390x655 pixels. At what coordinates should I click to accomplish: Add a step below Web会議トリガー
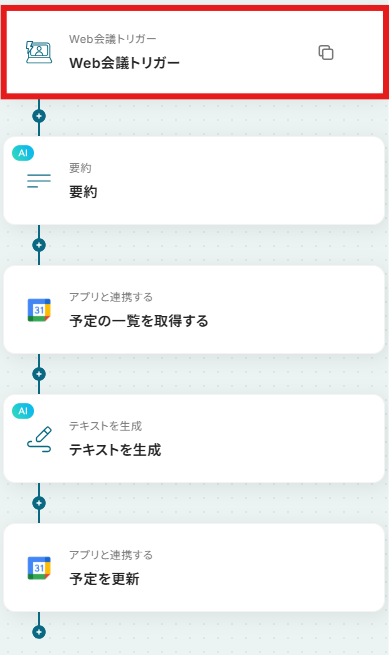click(39, 116)
